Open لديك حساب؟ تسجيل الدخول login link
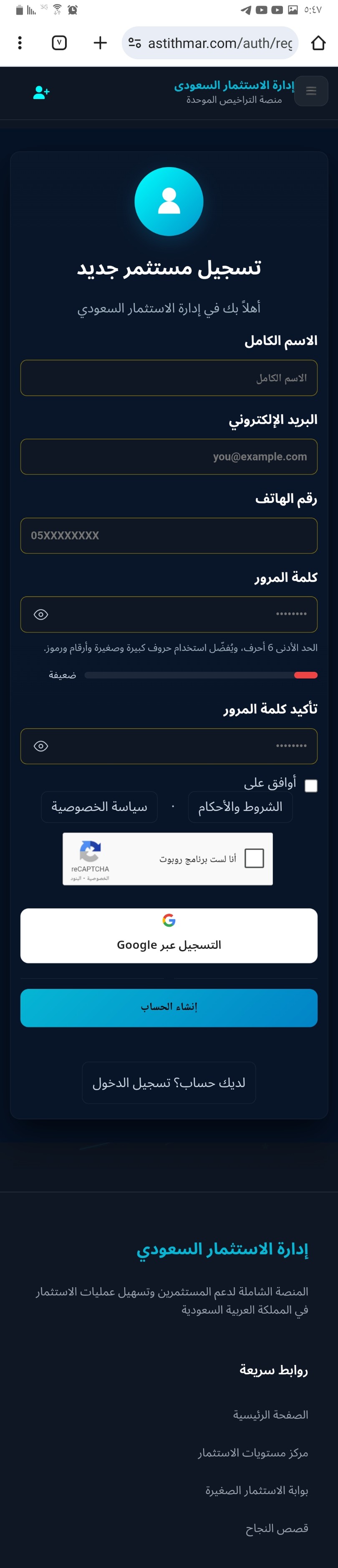Image resolution: width=338 pixels, height=1568 pixels. click(x=169, y=1083)
